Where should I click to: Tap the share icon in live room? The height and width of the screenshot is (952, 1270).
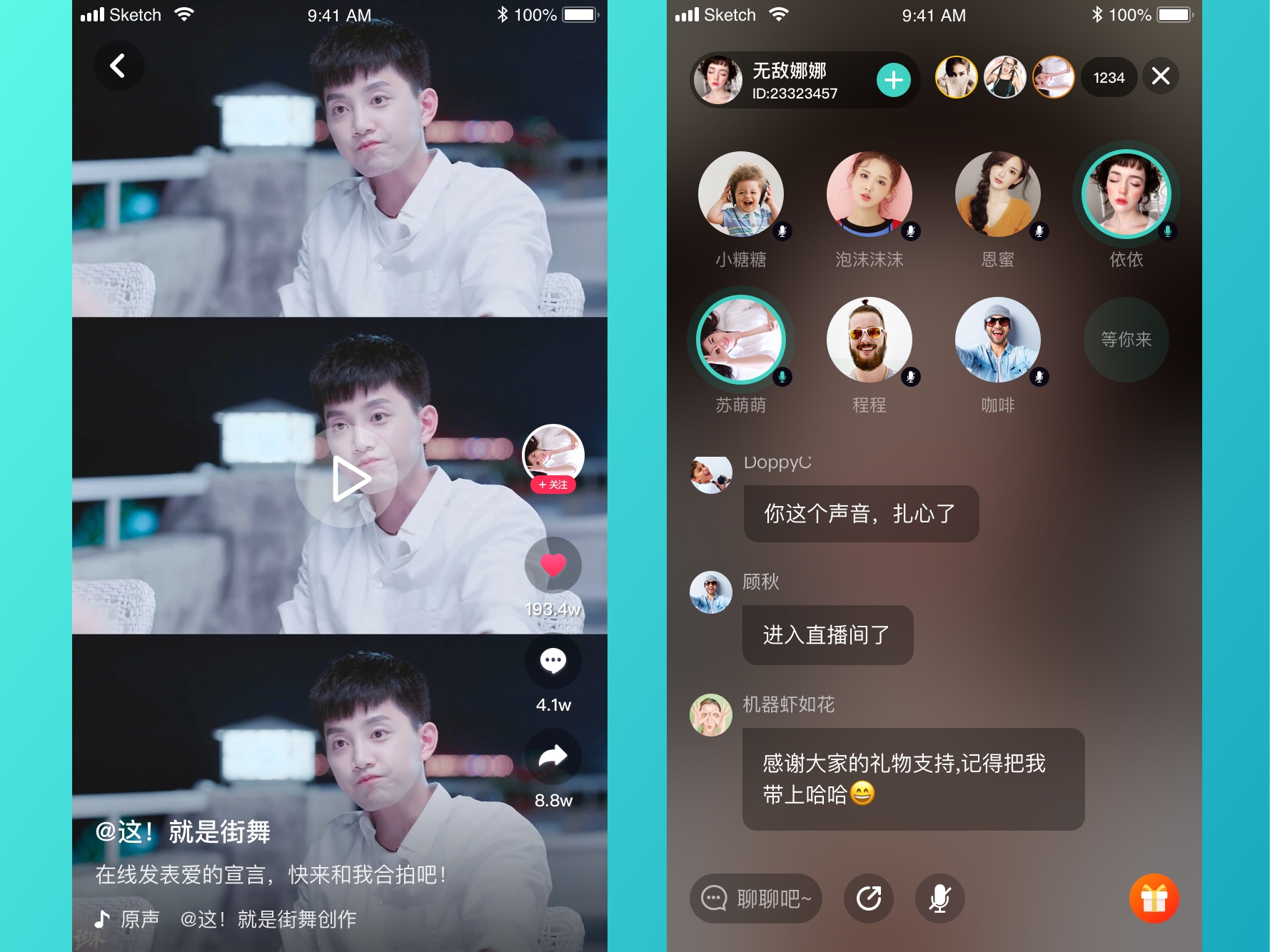[869, 898]
